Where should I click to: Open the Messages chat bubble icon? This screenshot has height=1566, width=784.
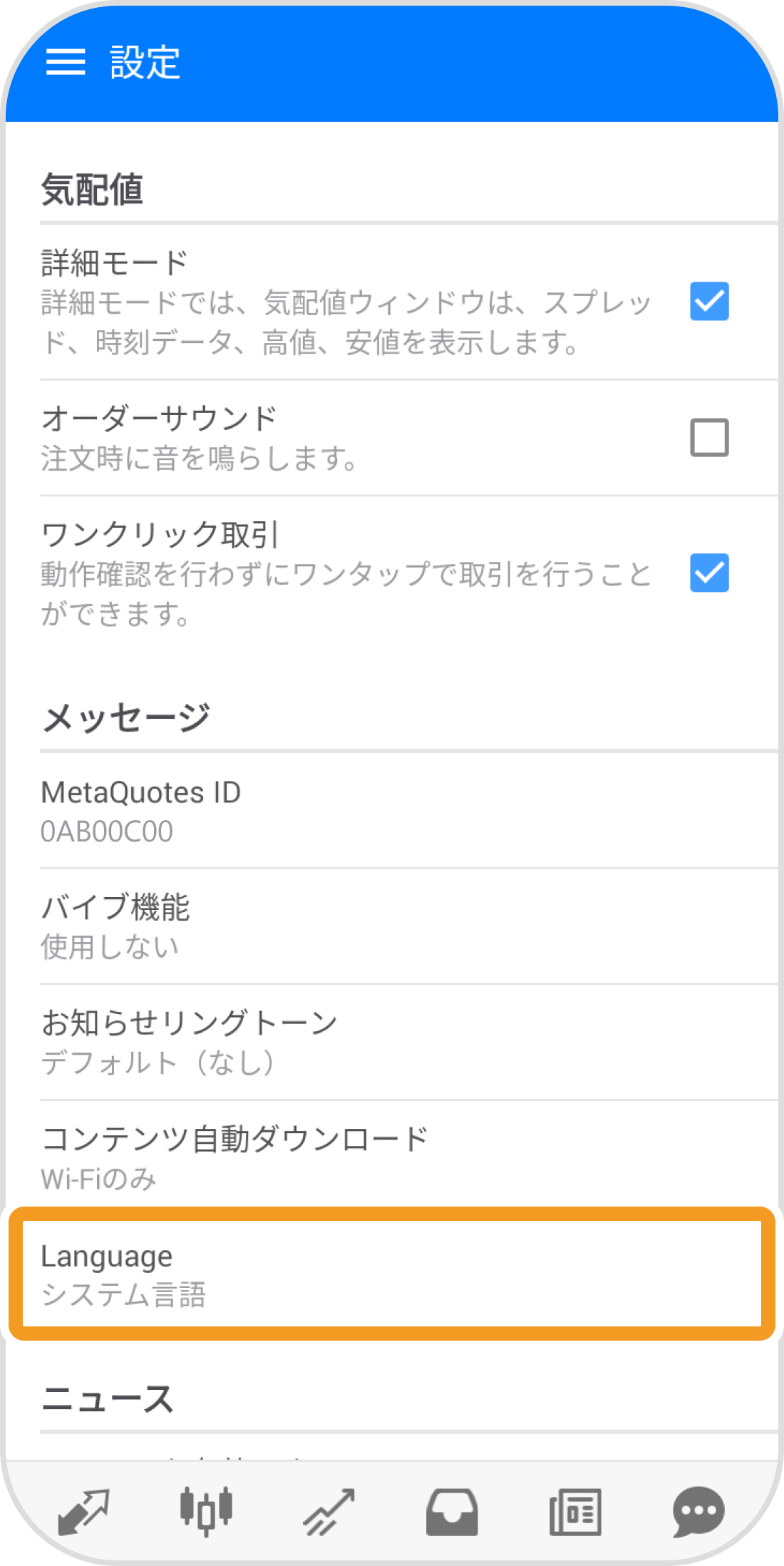coord(696,1510)
